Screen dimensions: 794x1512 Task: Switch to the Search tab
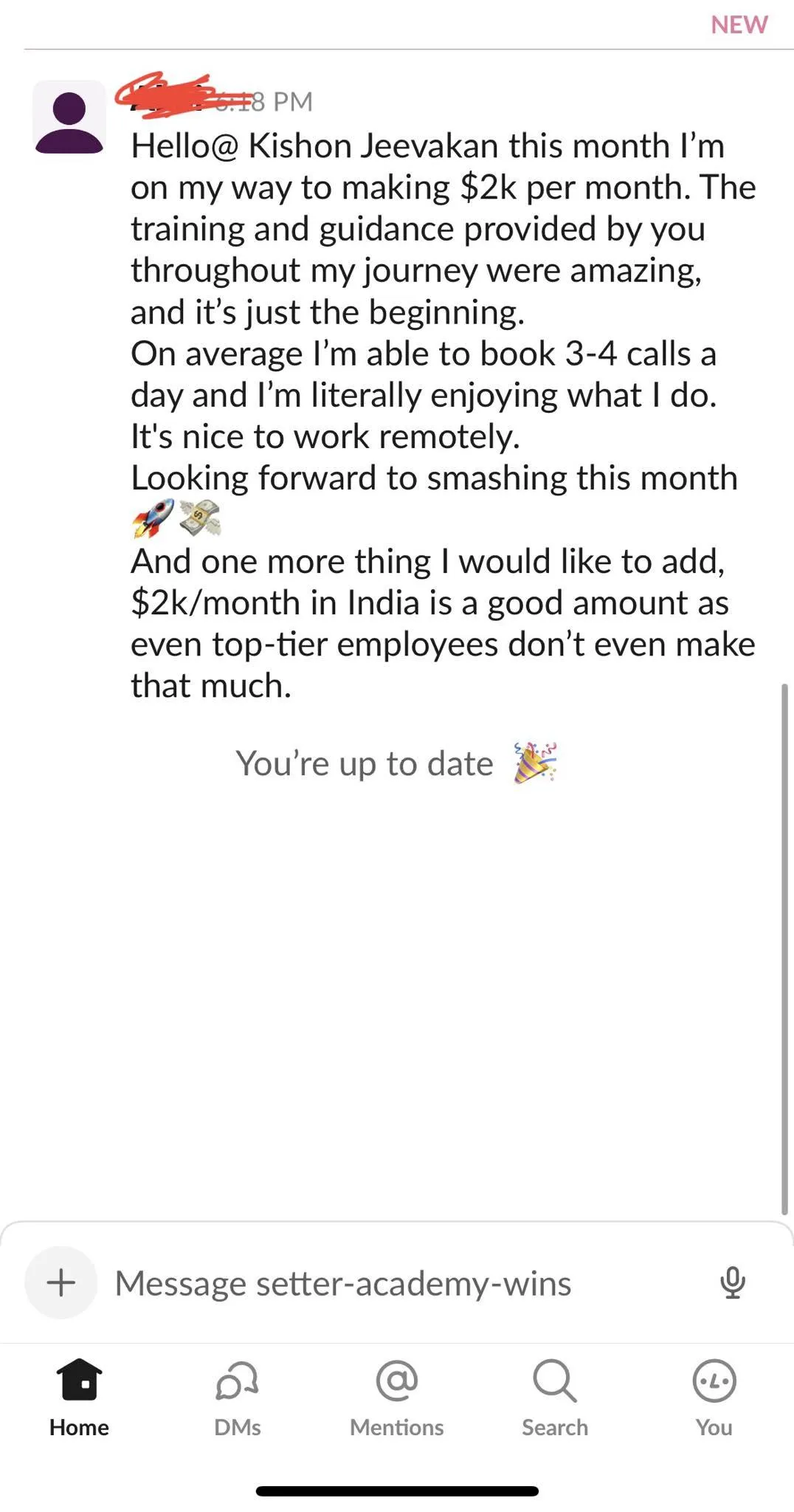point(555,1397)
